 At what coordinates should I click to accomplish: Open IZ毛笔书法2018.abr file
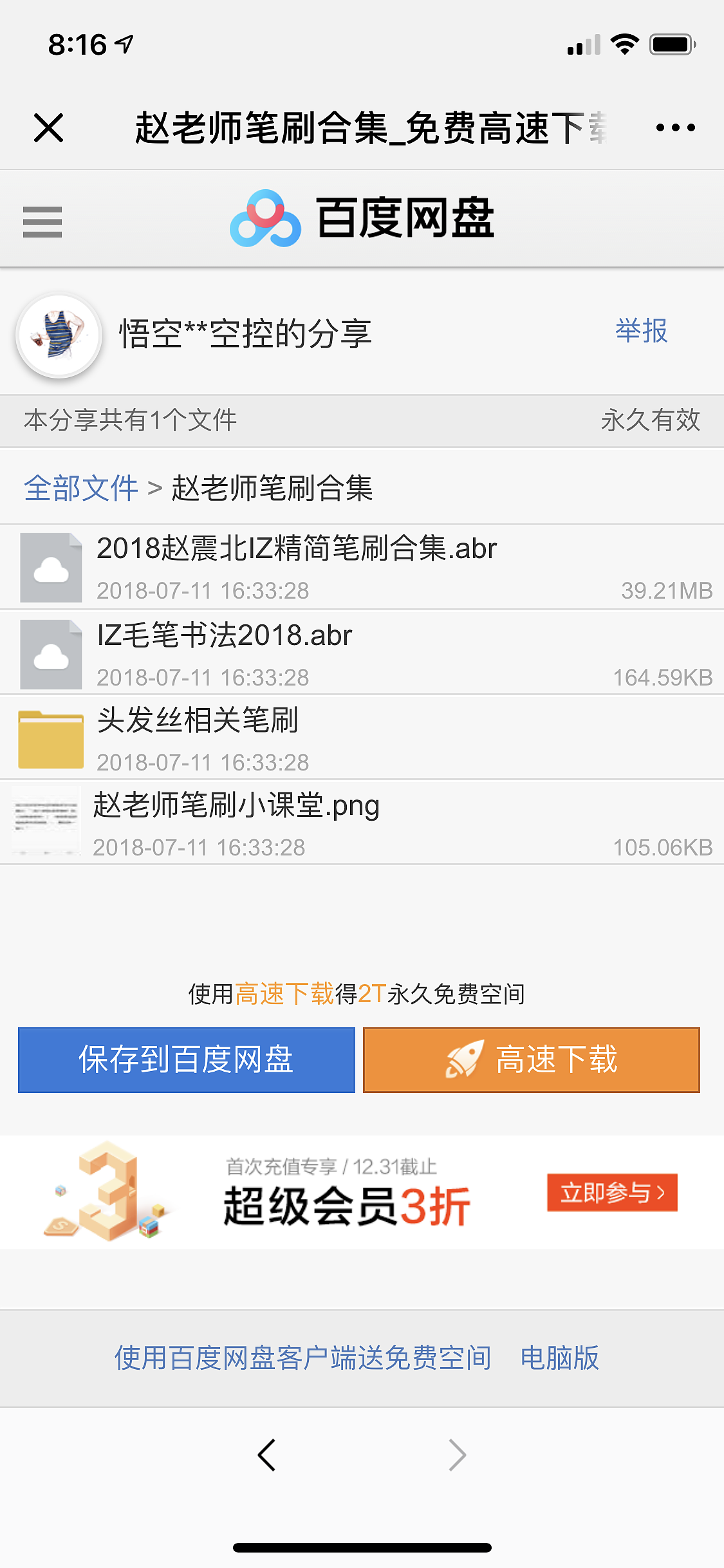(x=224, y=636)
